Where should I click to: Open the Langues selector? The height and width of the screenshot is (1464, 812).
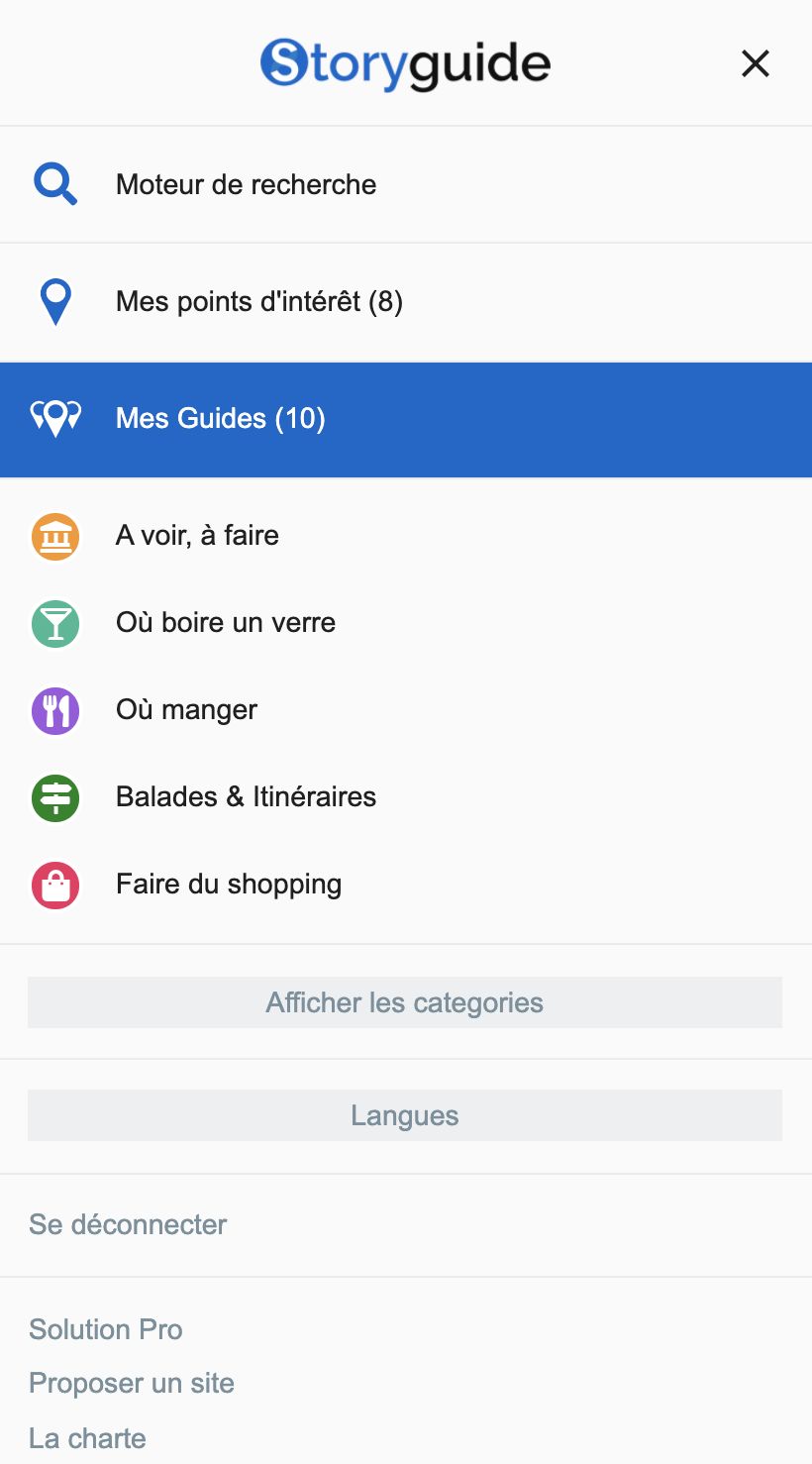[405, 1115]
